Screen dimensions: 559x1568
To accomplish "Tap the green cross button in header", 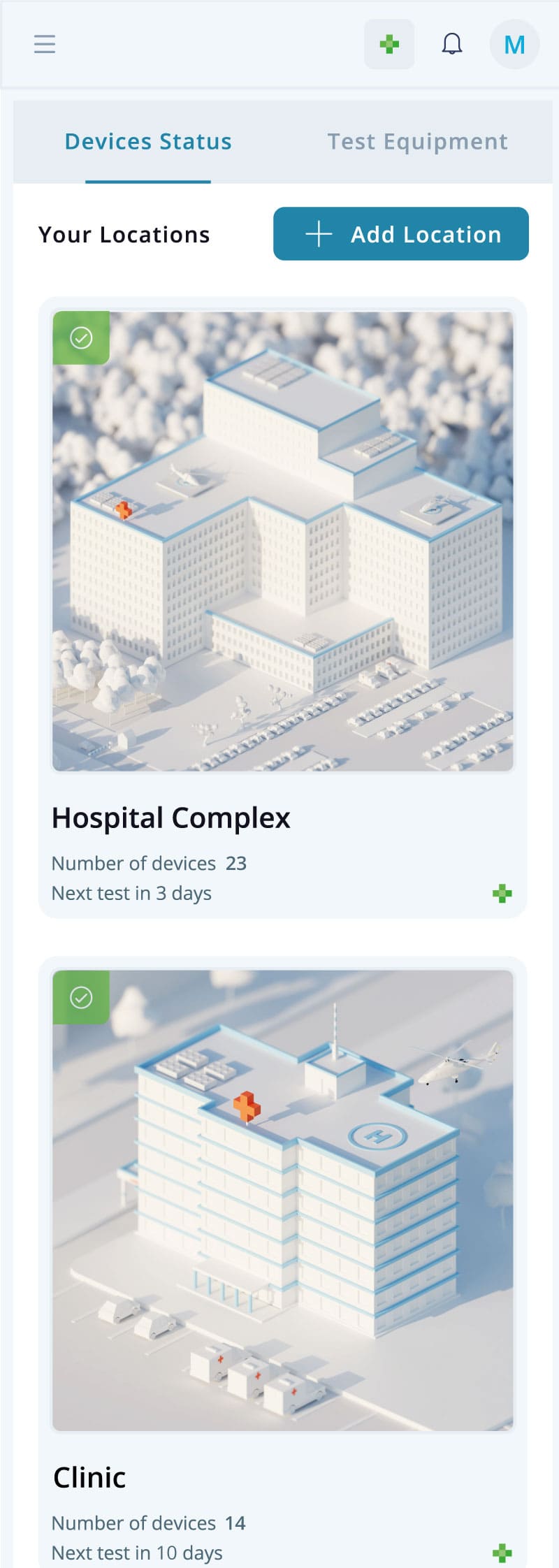I will (389, 44).
